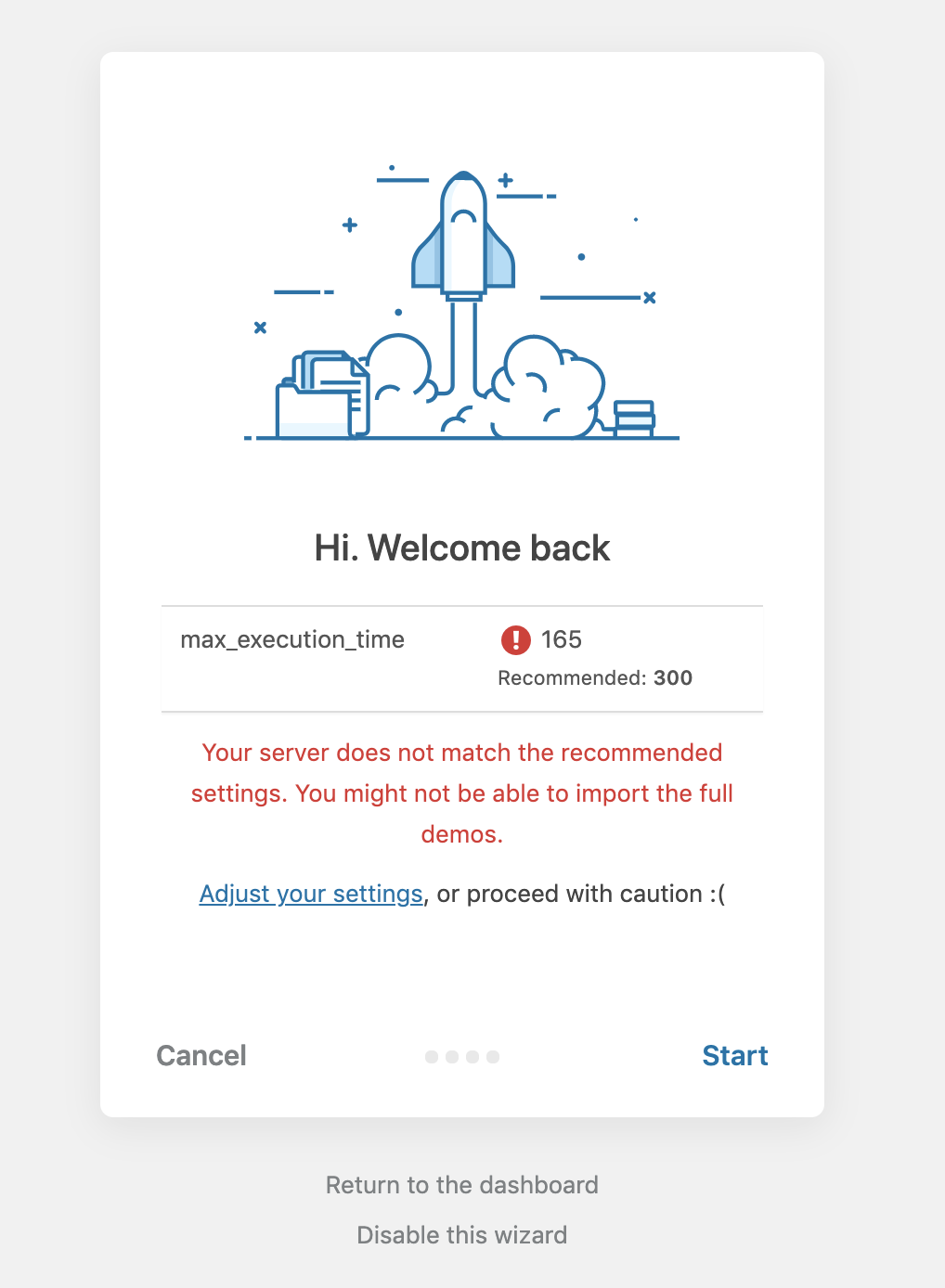The height and width of the screenshot is (1288, 945).
Task: Start the import wizard
Action: coord(734,1055)
